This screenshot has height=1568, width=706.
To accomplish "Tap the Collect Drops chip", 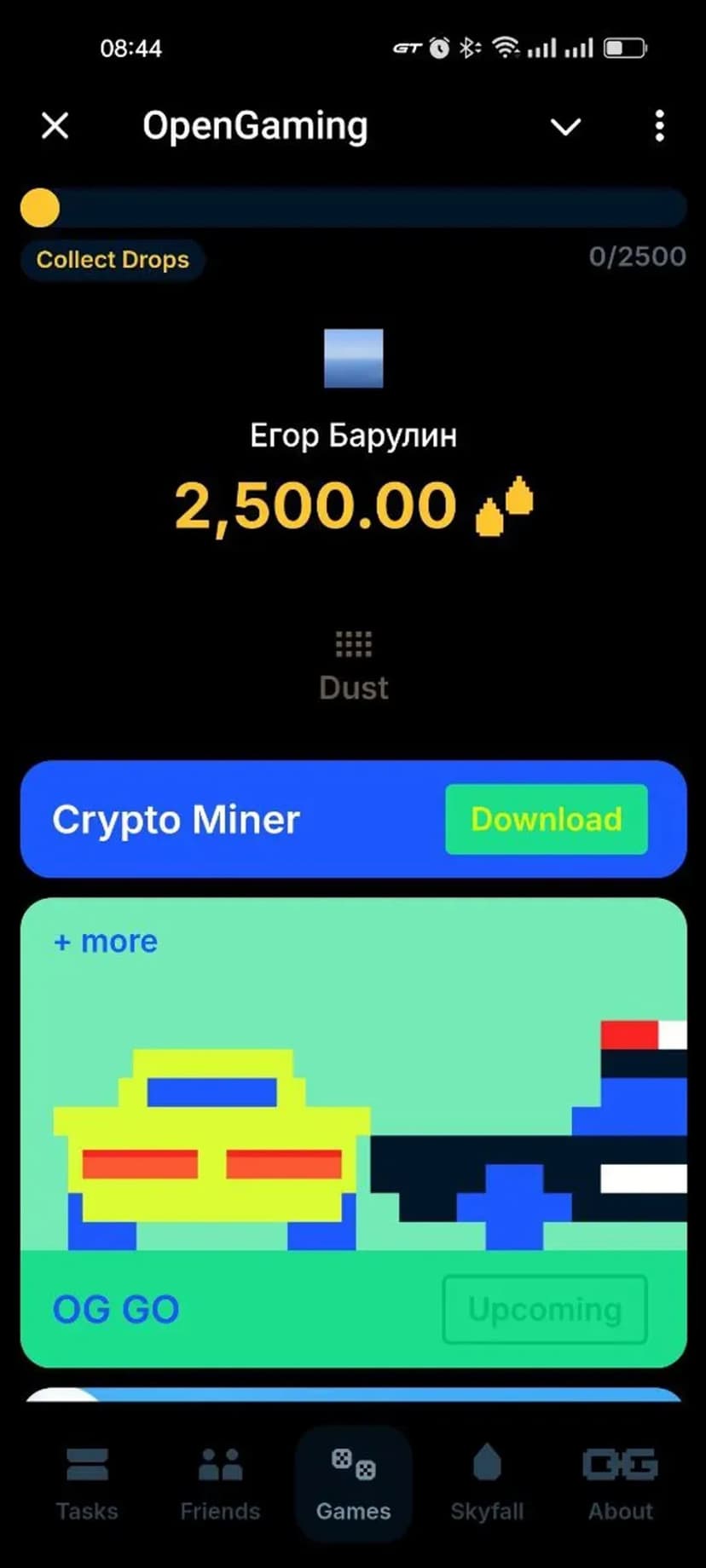I will [113, 259].
